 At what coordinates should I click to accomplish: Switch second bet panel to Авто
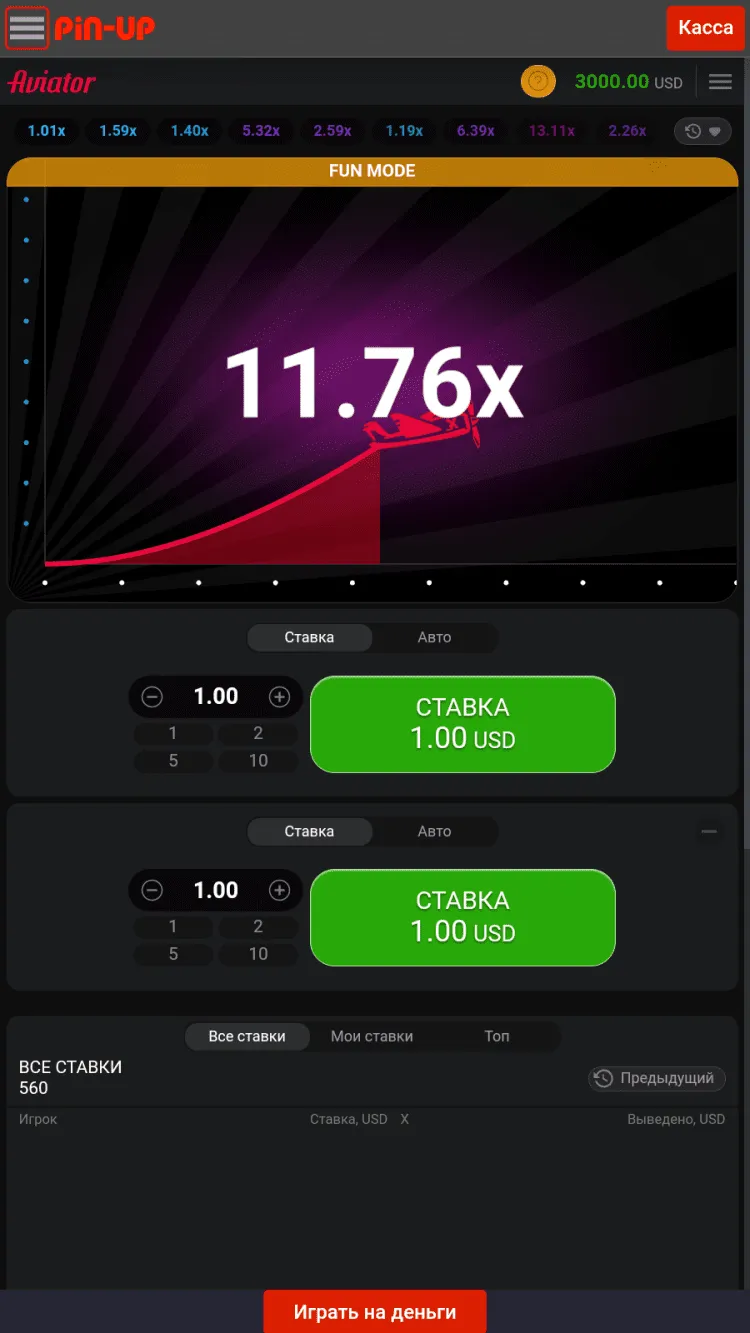pos(434,832)
